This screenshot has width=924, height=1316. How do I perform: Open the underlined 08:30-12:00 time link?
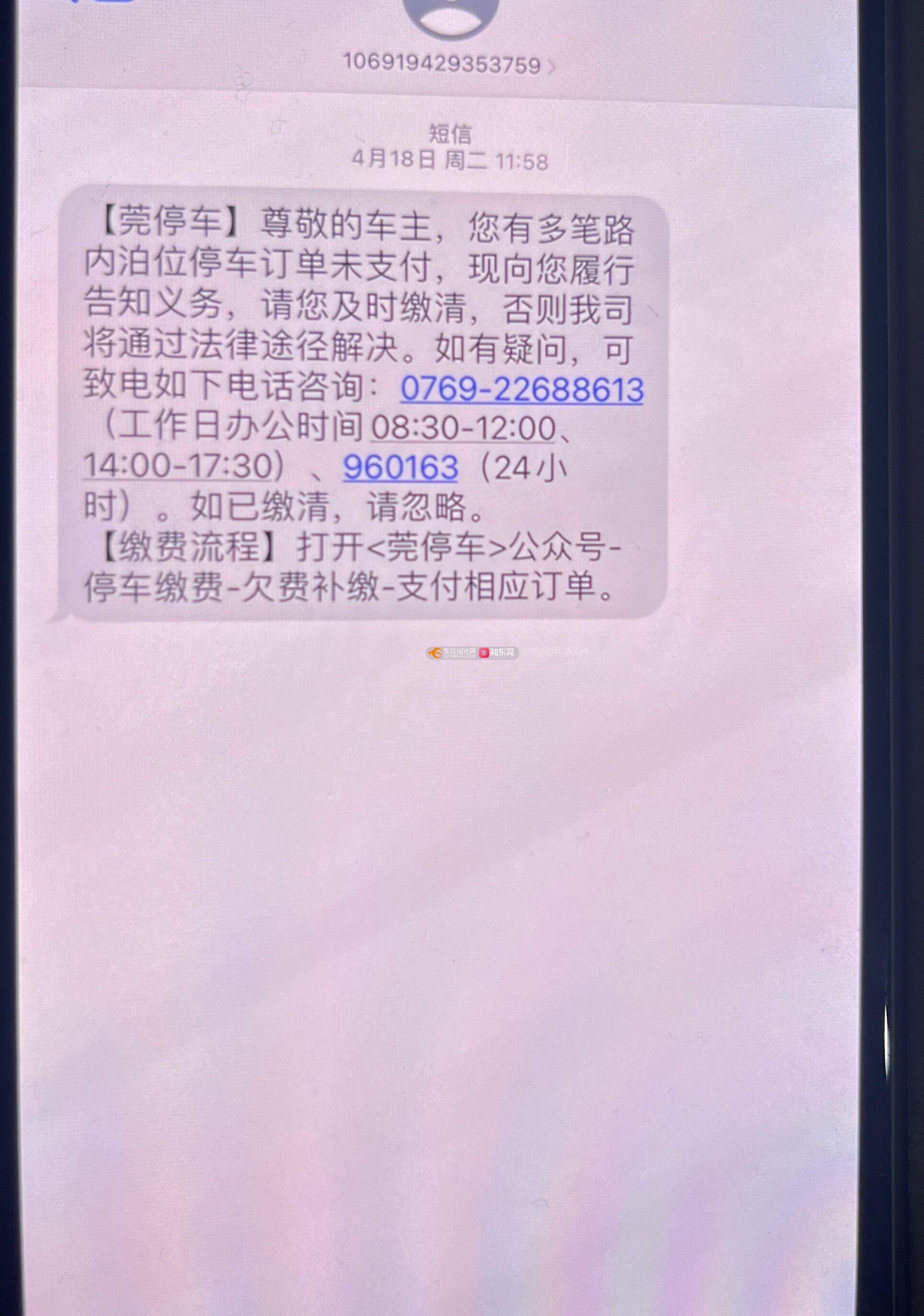tap(463, 429)
